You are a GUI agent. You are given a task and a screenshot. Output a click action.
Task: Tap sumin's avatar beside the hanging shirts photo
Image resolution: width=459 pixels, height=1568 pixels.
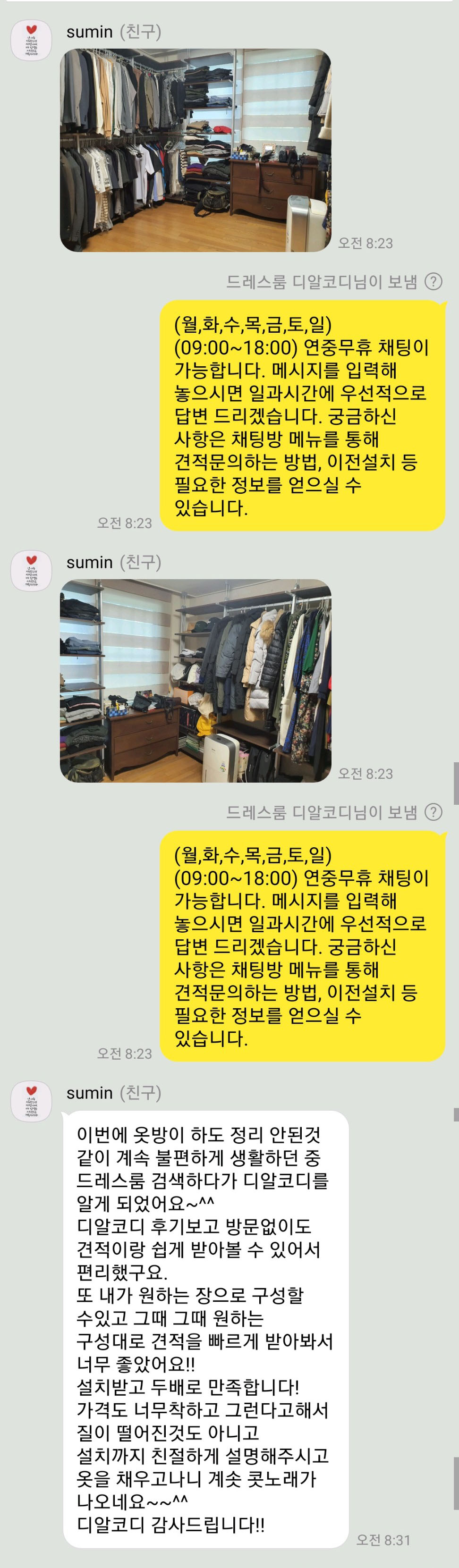[x=32, y=40]
